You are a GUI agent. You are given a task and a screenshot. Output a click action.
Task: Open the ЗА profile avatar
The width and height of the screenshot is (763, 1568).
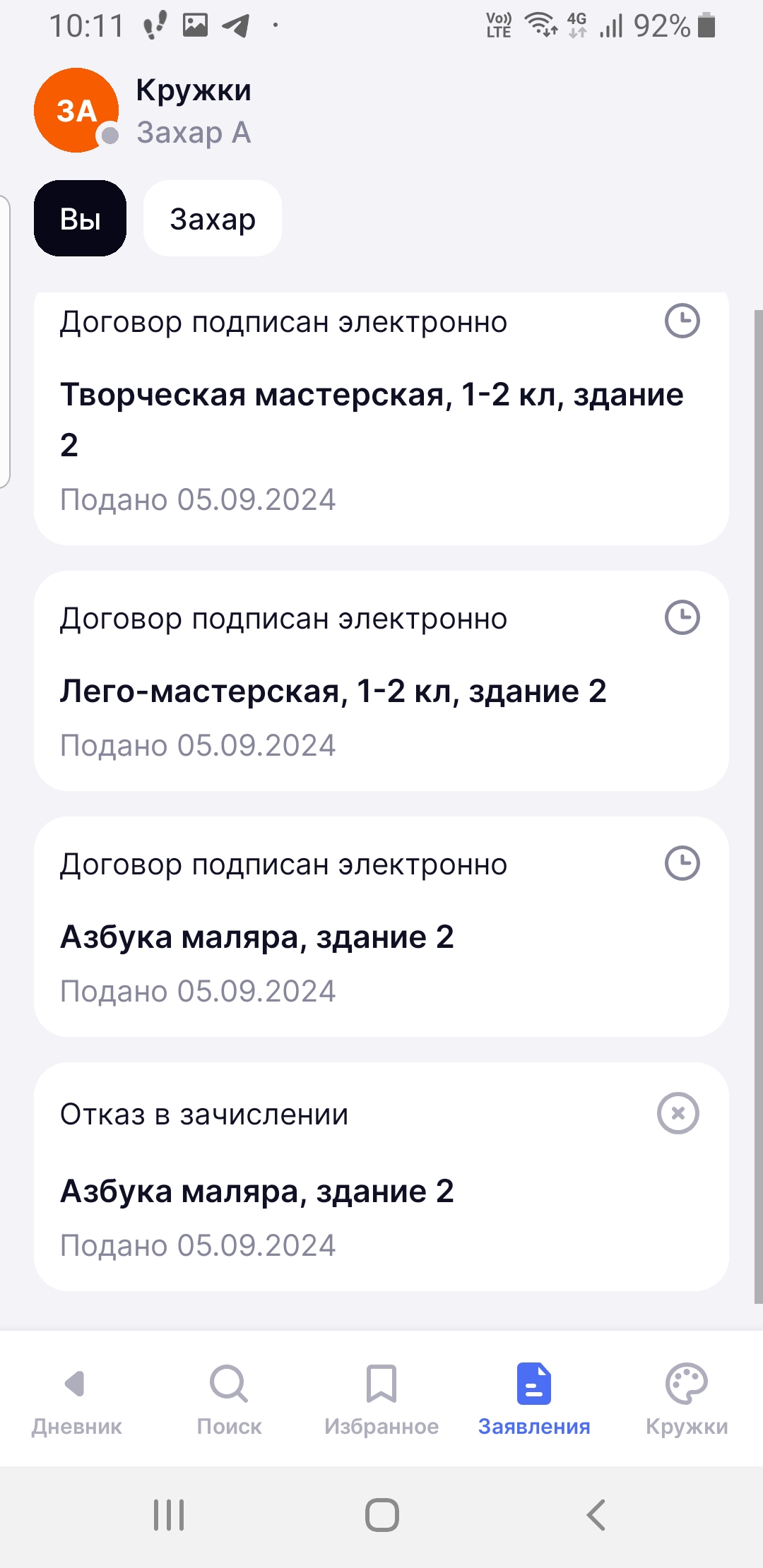[76, 110]
